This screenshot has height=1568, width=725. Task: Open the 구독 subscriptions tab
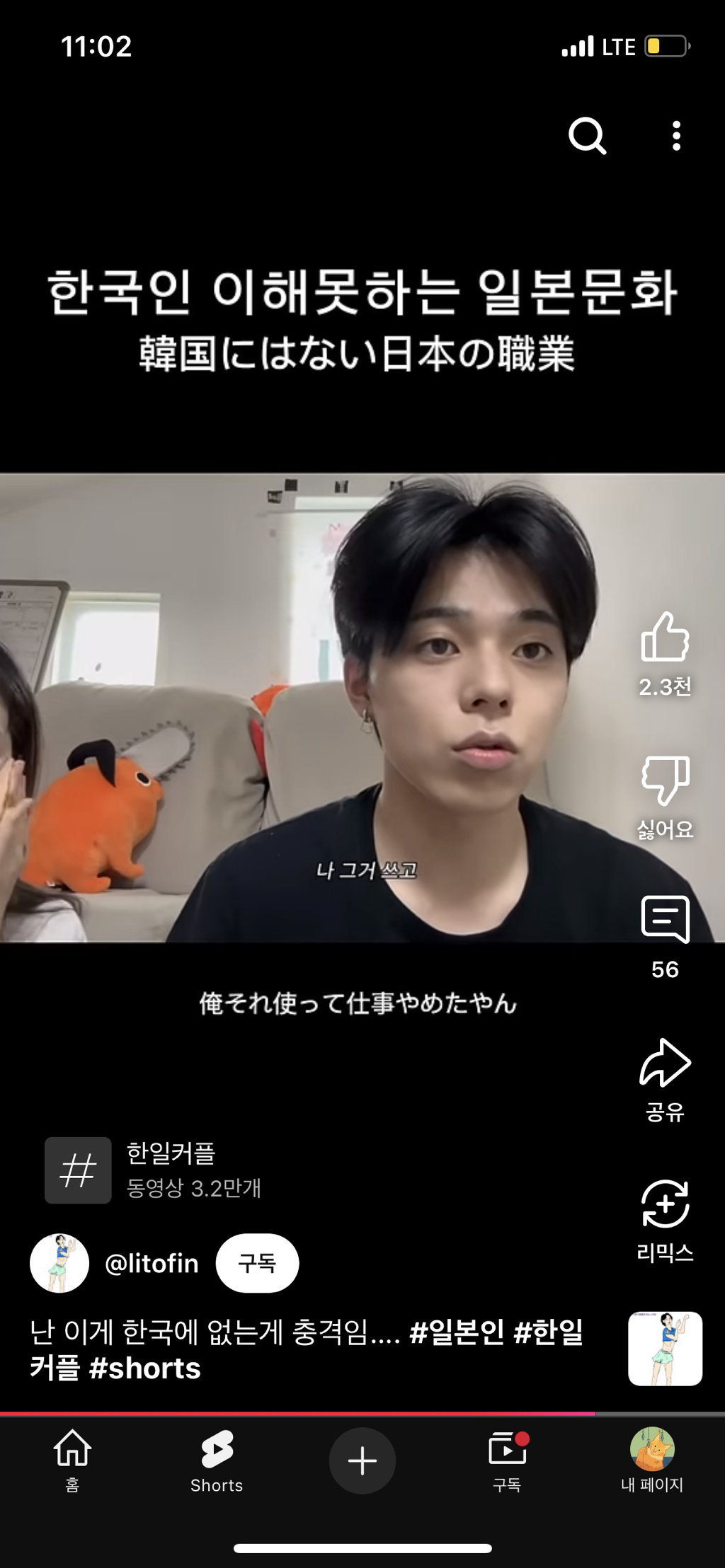pyautogui.click(x=507, y=1459)
